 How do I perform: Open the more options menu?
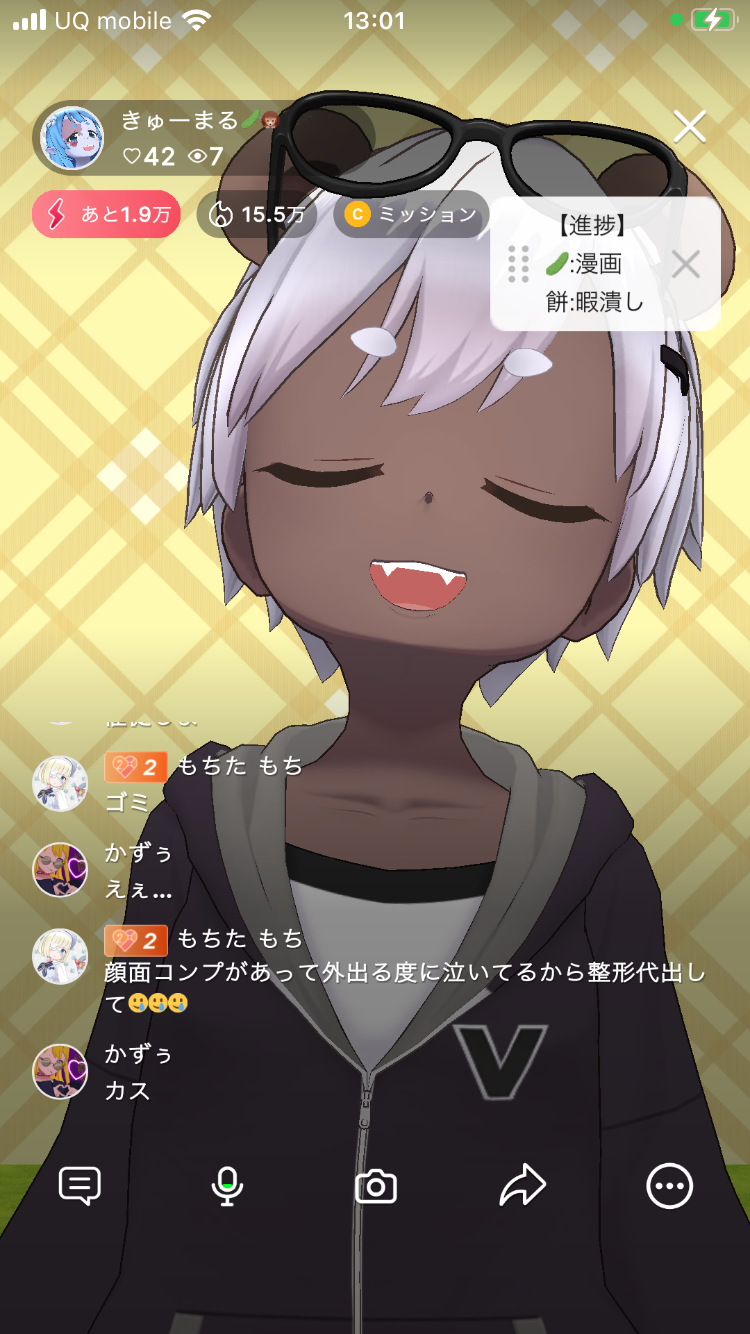pos(669,1186)
